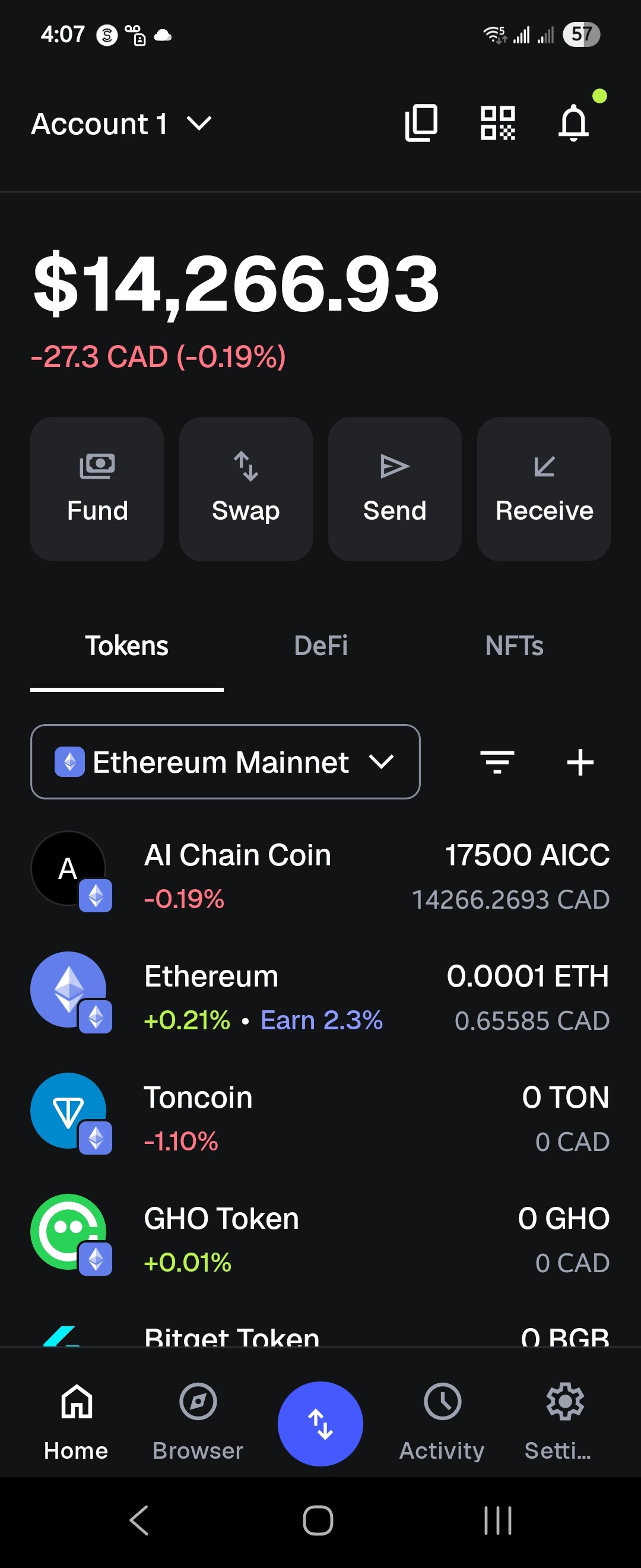The image size is (641, 1568).
Task: Expand the Ethereum Mainnet network selector
Action: [225, 761]
